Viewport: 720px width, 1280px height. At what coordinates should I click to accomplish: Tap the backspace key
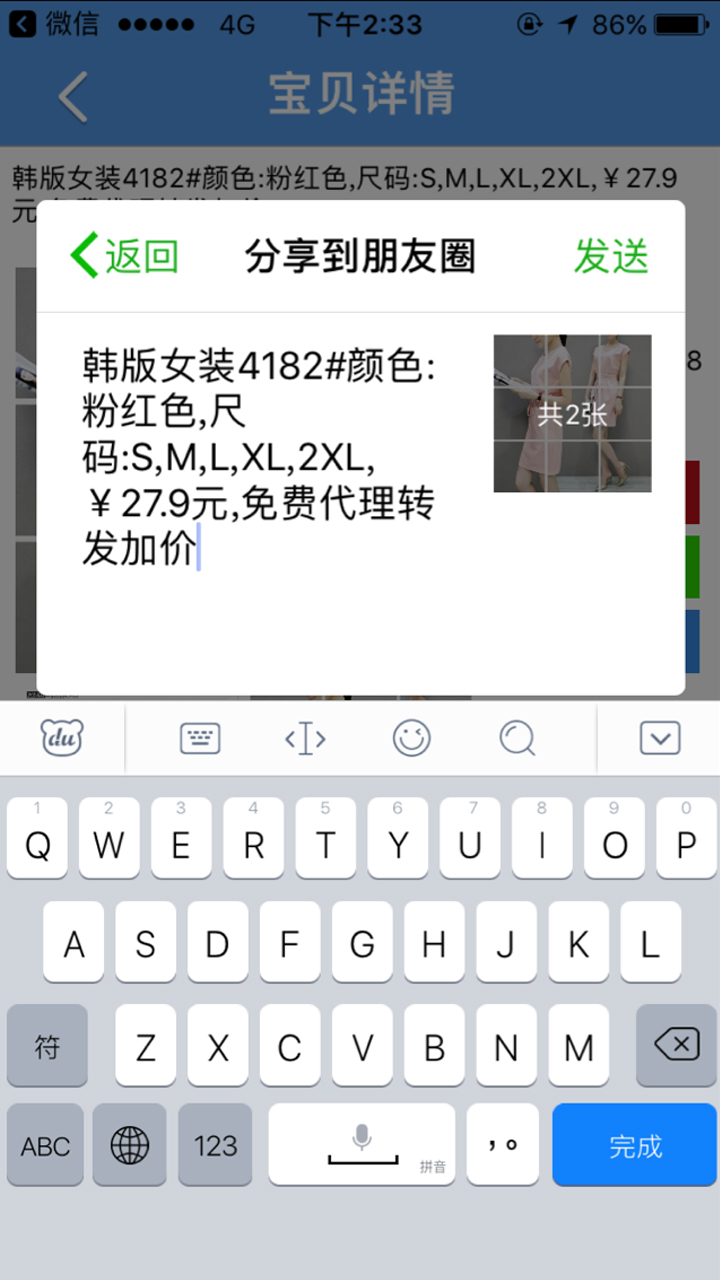coord(676,1046)
